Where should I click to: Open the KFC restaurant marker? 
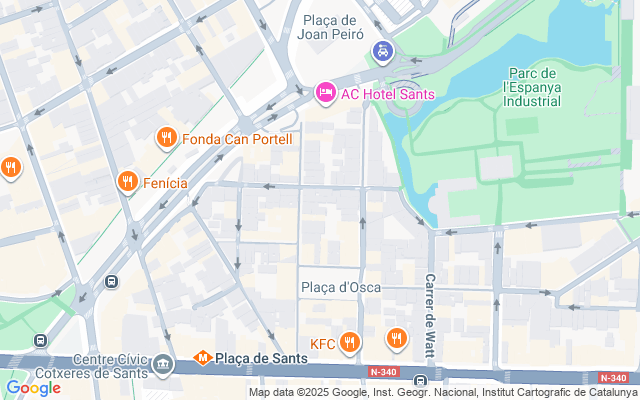(350, 342)
